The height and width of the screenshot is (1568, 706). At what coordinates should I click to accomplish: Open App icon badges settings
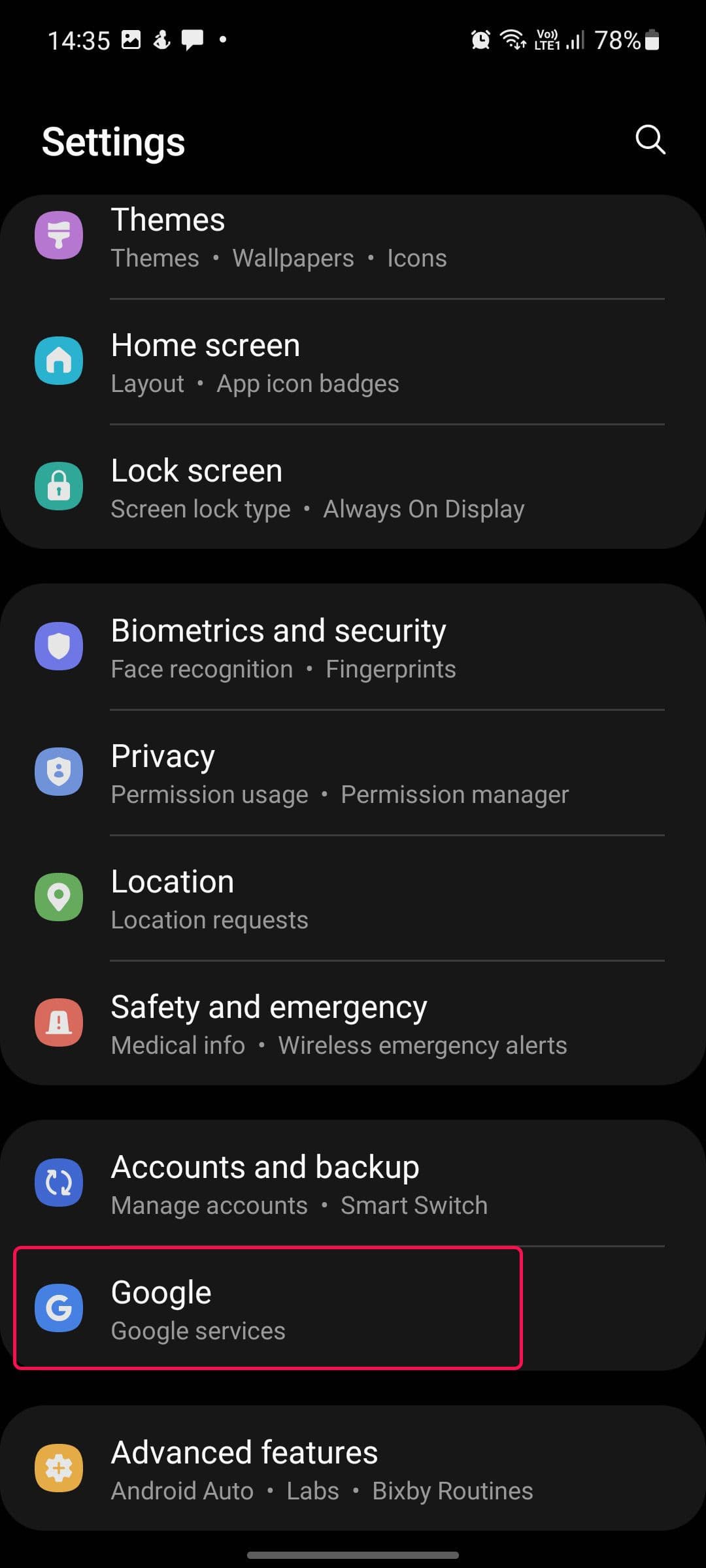pyautogui.click(x=308, y=383)
